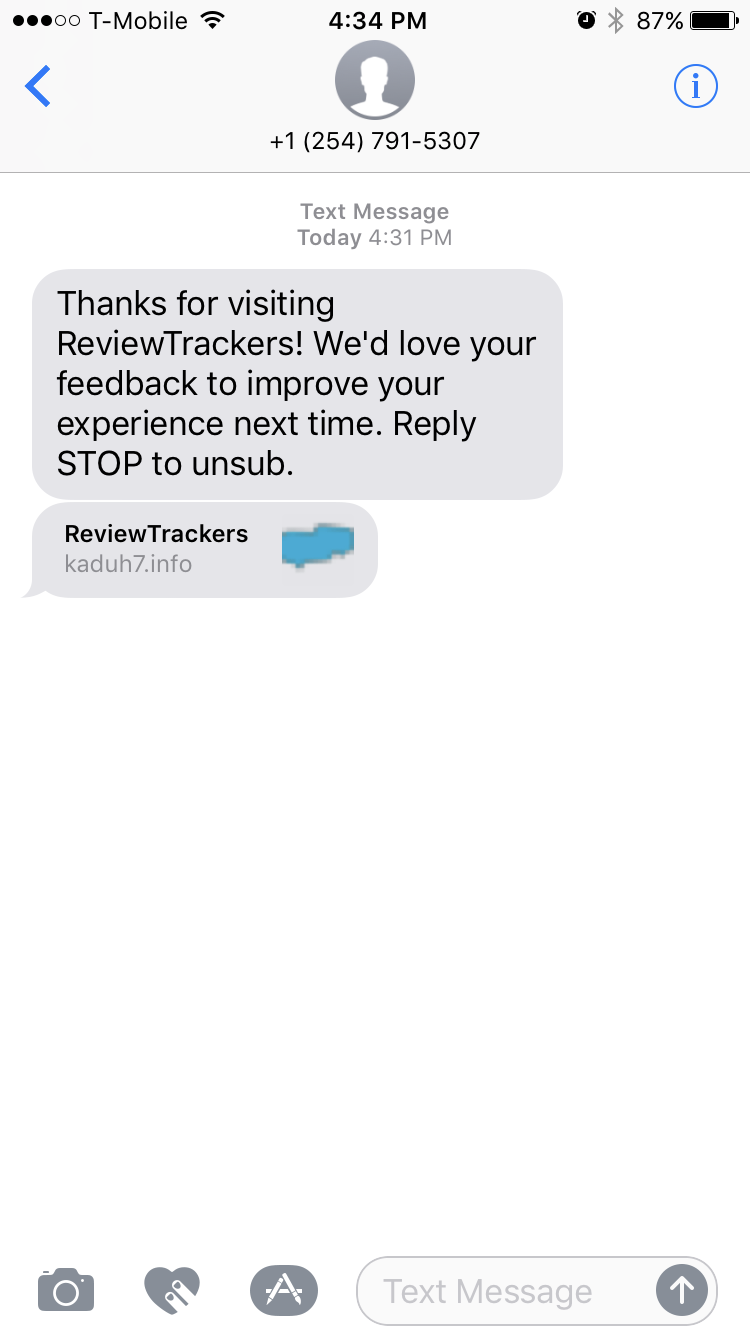Focus the Text Message input field
750x1334 pixels.
coord(505,1291)
